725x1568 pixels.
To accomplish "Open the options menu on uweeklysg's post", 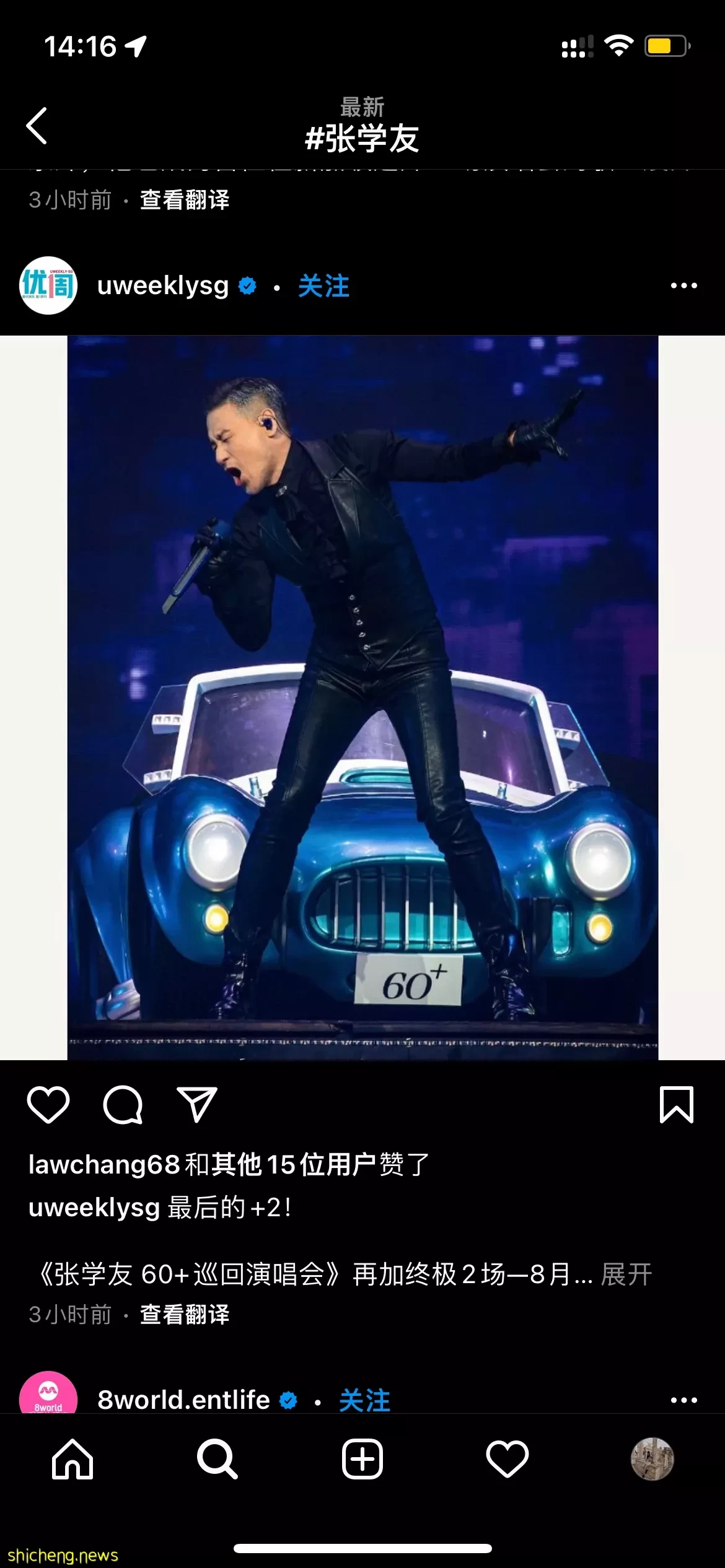I will (x=683, y=286).
